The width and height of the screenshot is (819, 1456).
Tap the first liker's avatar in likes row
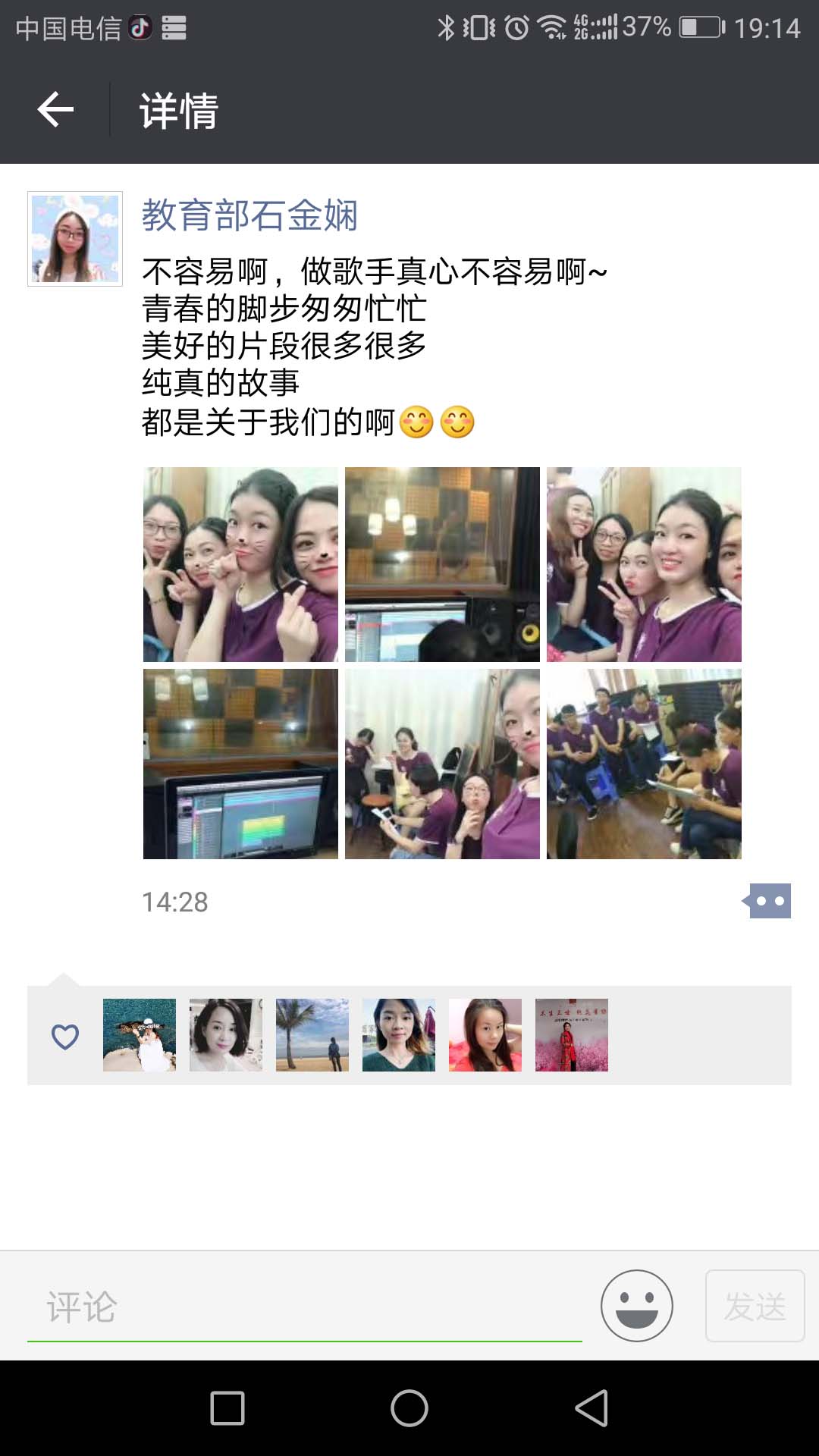click(x=139, y=1034)
